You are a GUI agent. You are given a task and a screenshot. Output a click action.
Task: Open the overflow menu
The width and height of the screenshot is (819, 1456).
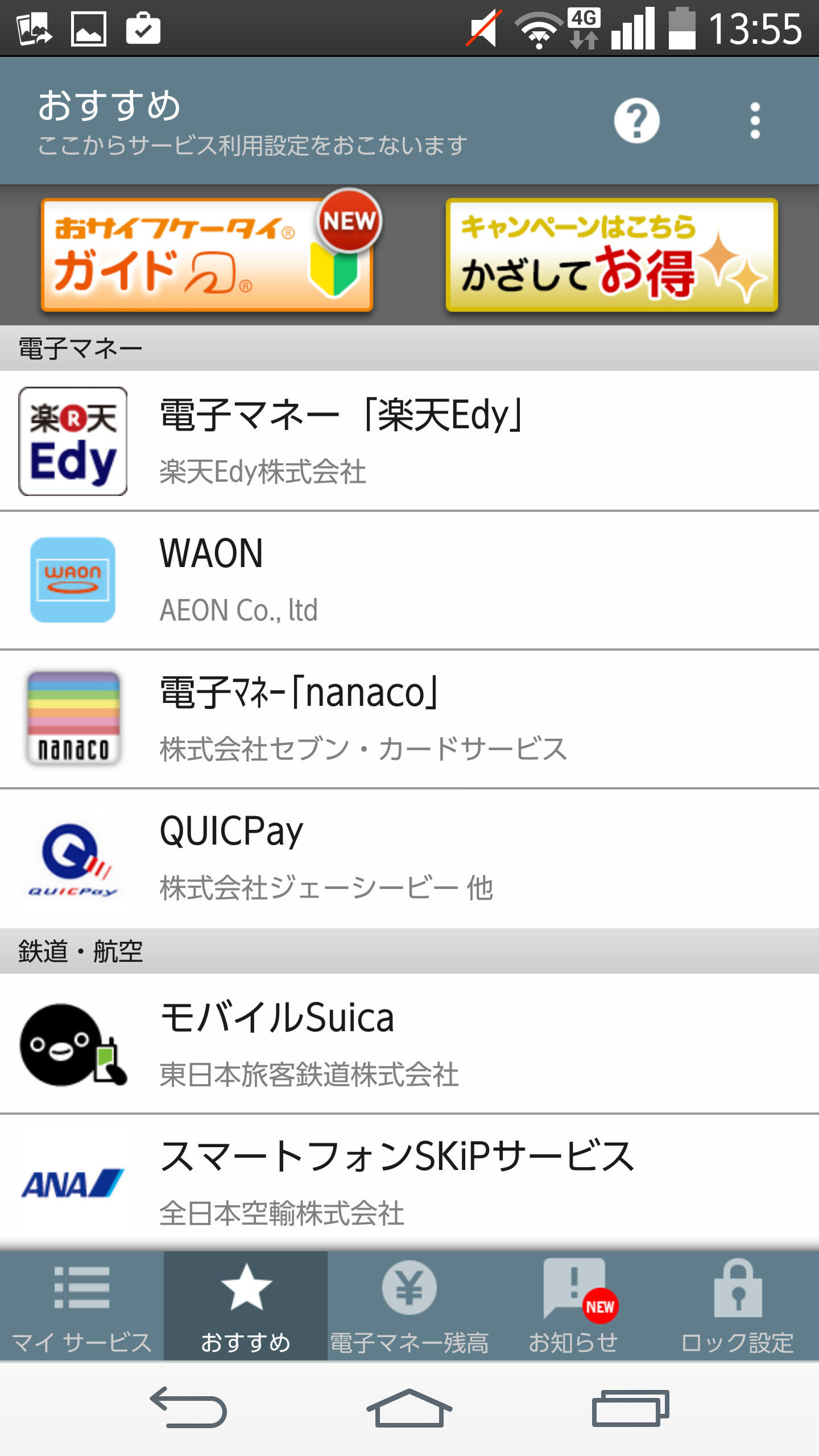pyautogui.click(x=755, y=121)
